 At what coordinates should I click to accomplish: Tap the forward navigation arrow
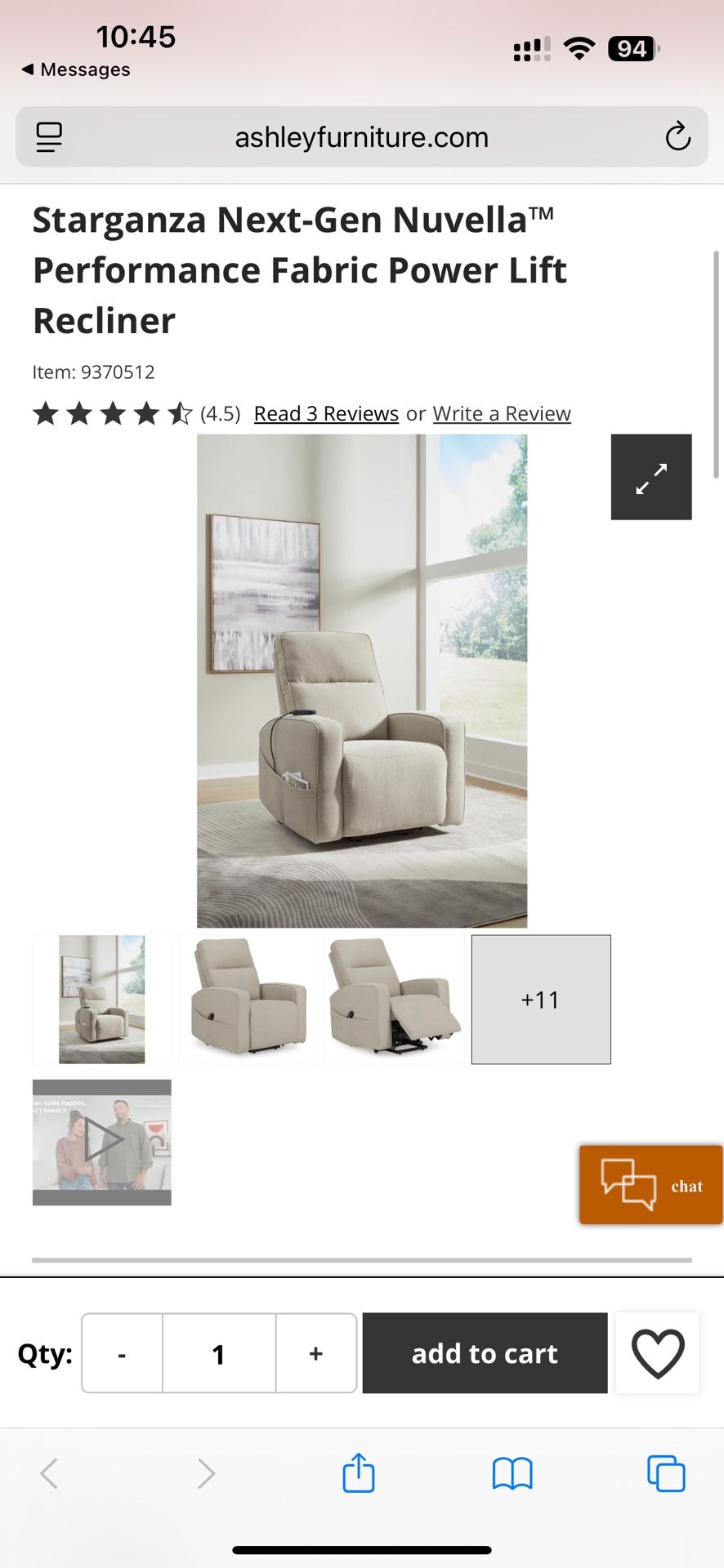pos(205,1474)
